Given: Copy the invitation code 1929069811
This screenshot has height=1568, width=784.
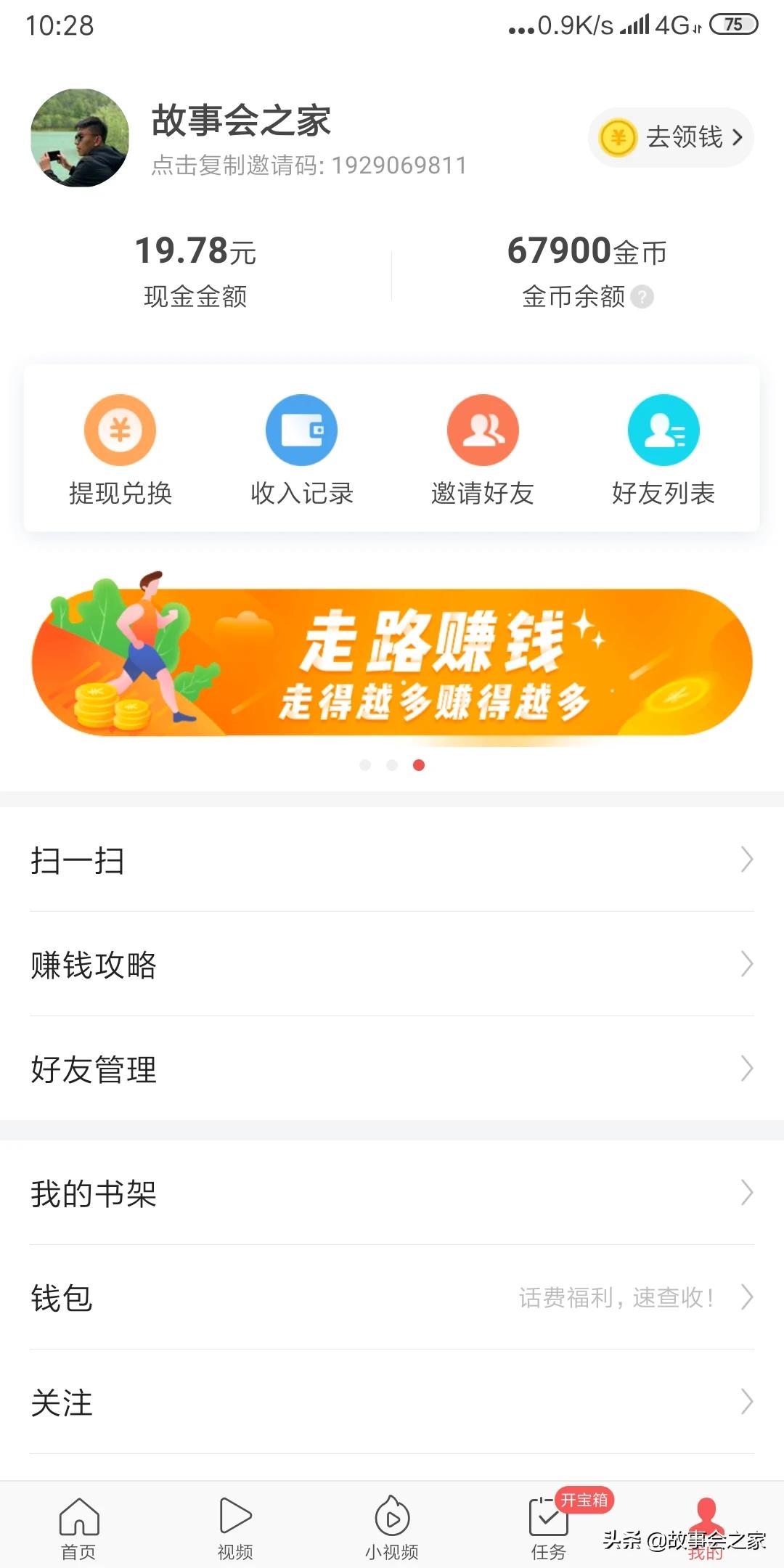Looking at the screenshot, I should (x=309, y=166).
